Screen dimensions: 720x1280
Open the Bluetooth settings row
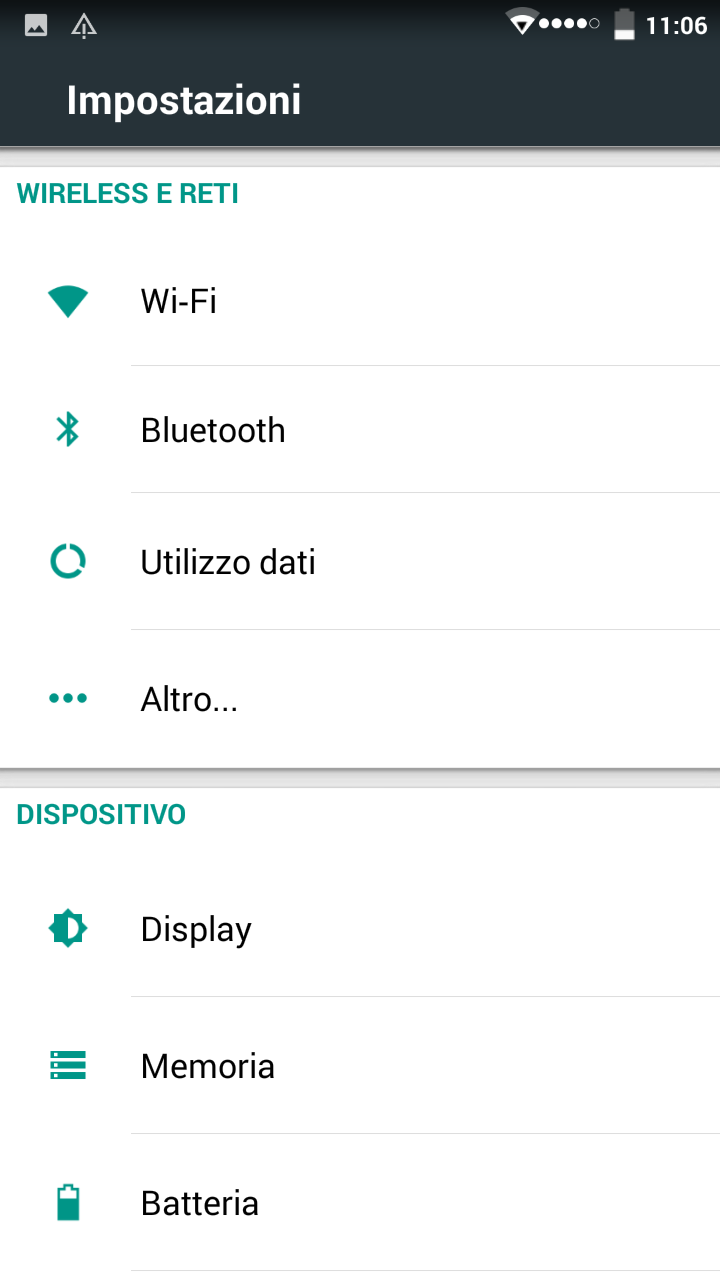click(x=360, y=429)
